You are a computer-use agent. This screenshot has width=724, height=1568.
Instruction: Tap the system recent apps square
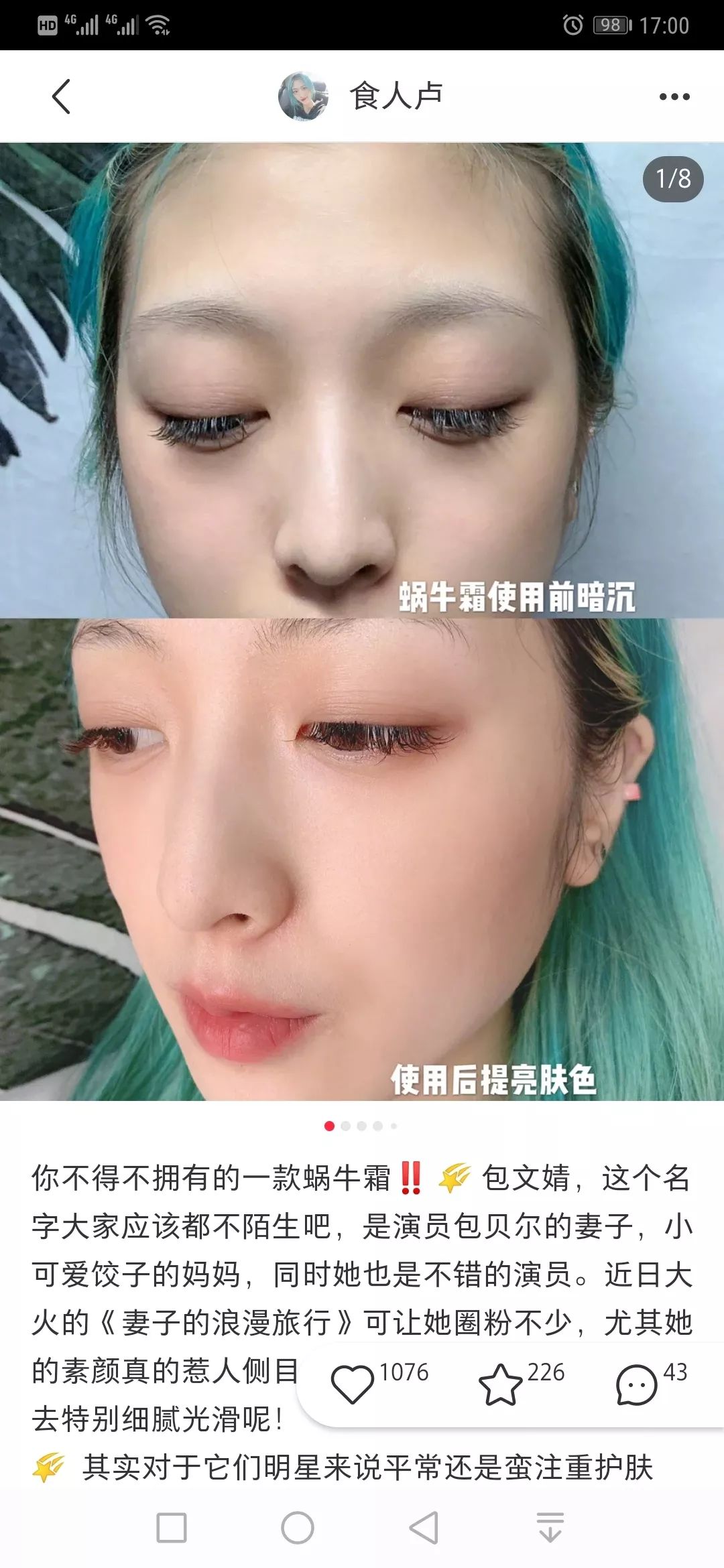coord(172,1528)
